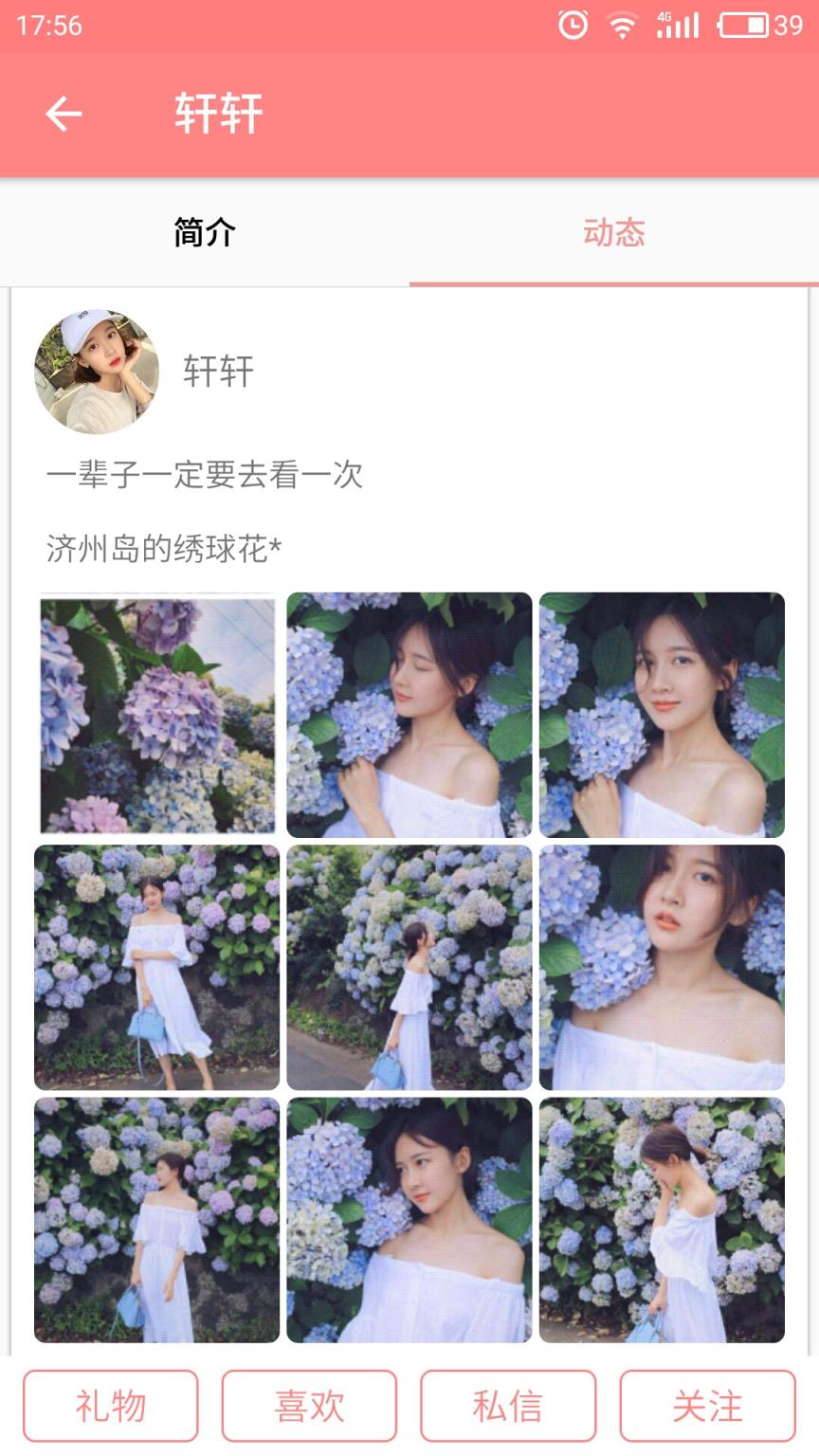This screenshot has height=1456, width=819.
Task: Tap the battery indicator showing 39
Action: (749, 26)
